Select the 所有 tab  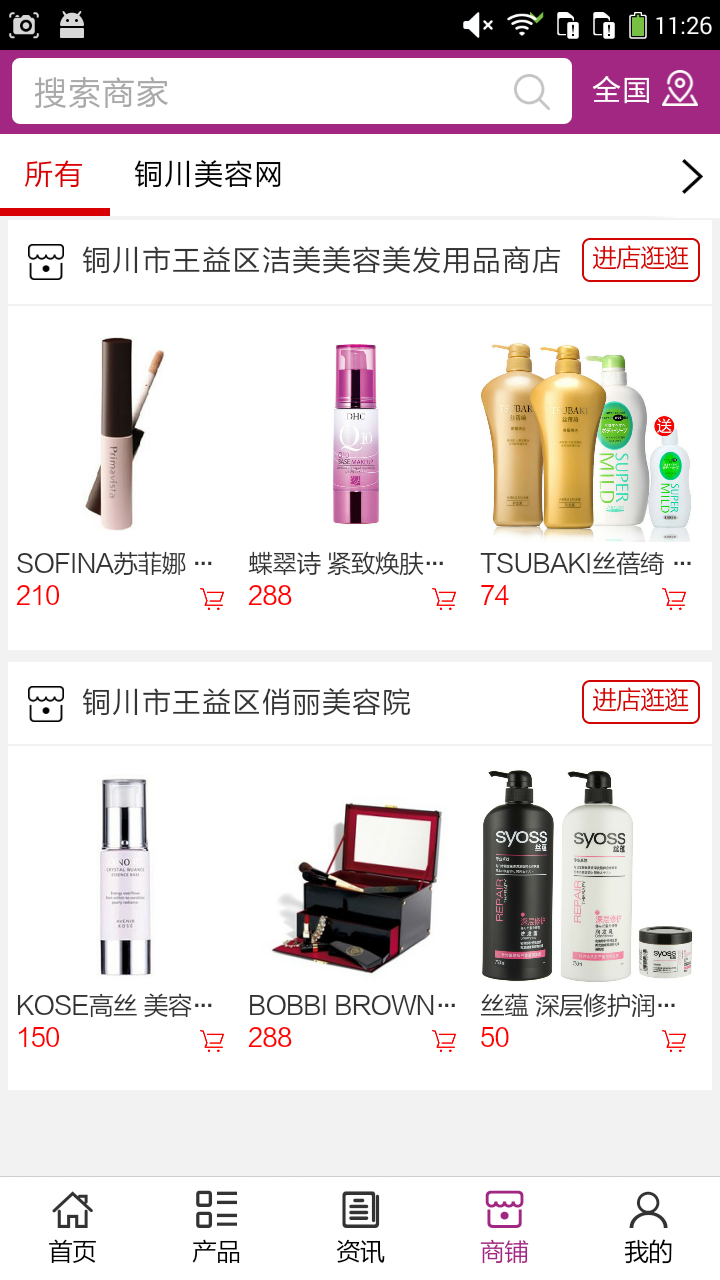pyautogui.click(x=54, y=175)
